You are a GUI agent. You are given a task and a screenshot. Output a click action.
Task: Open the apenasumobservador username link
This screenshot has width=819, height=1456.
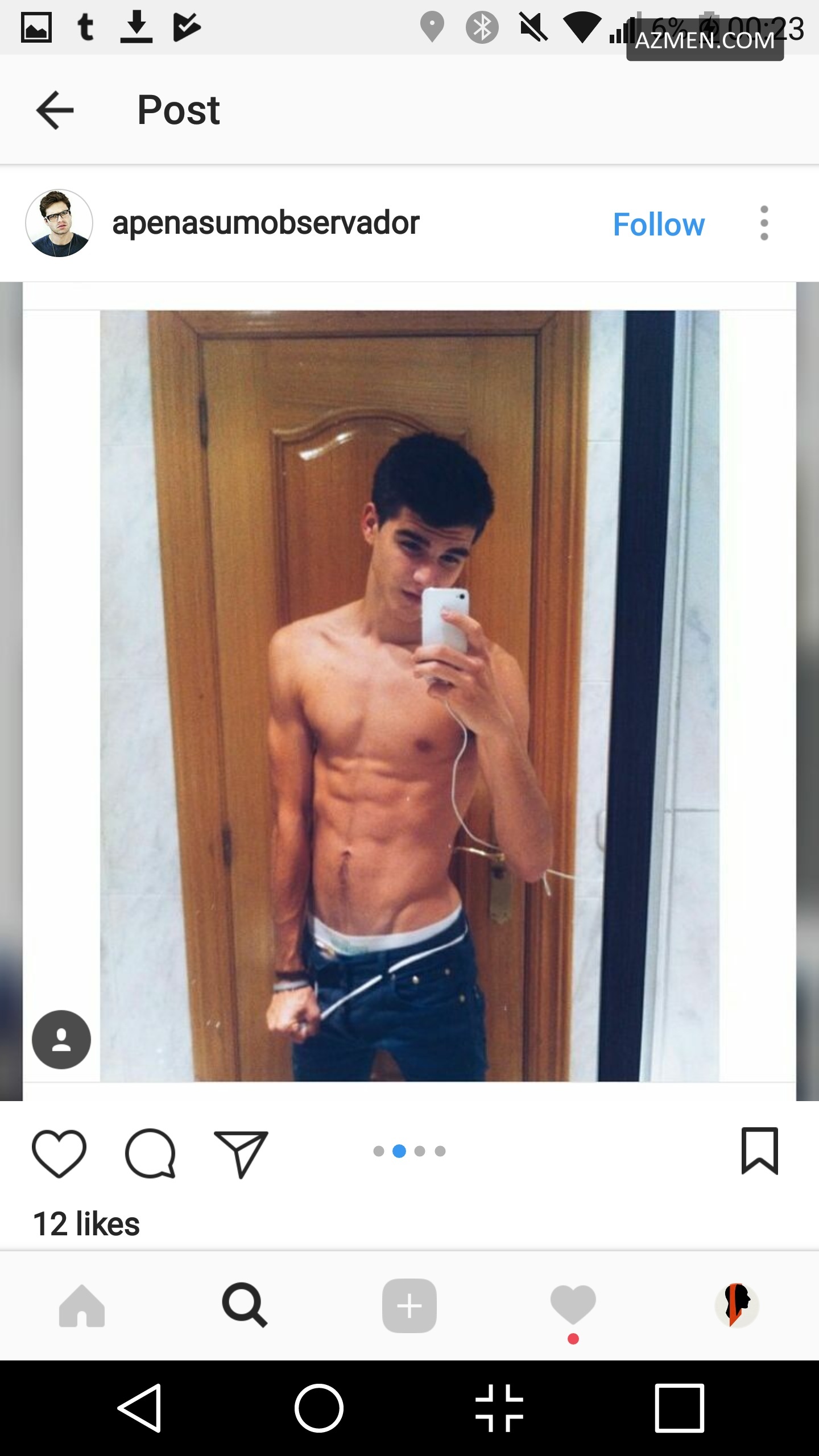coord(266,223)
